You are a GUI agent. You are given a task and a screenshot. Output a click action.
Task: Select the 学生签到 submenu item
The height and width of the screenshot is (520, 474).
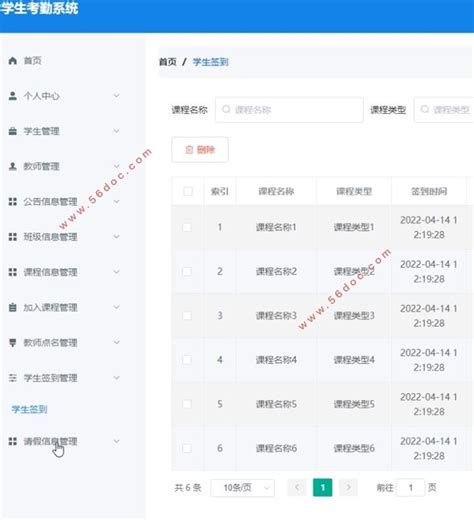click(29, 409)
